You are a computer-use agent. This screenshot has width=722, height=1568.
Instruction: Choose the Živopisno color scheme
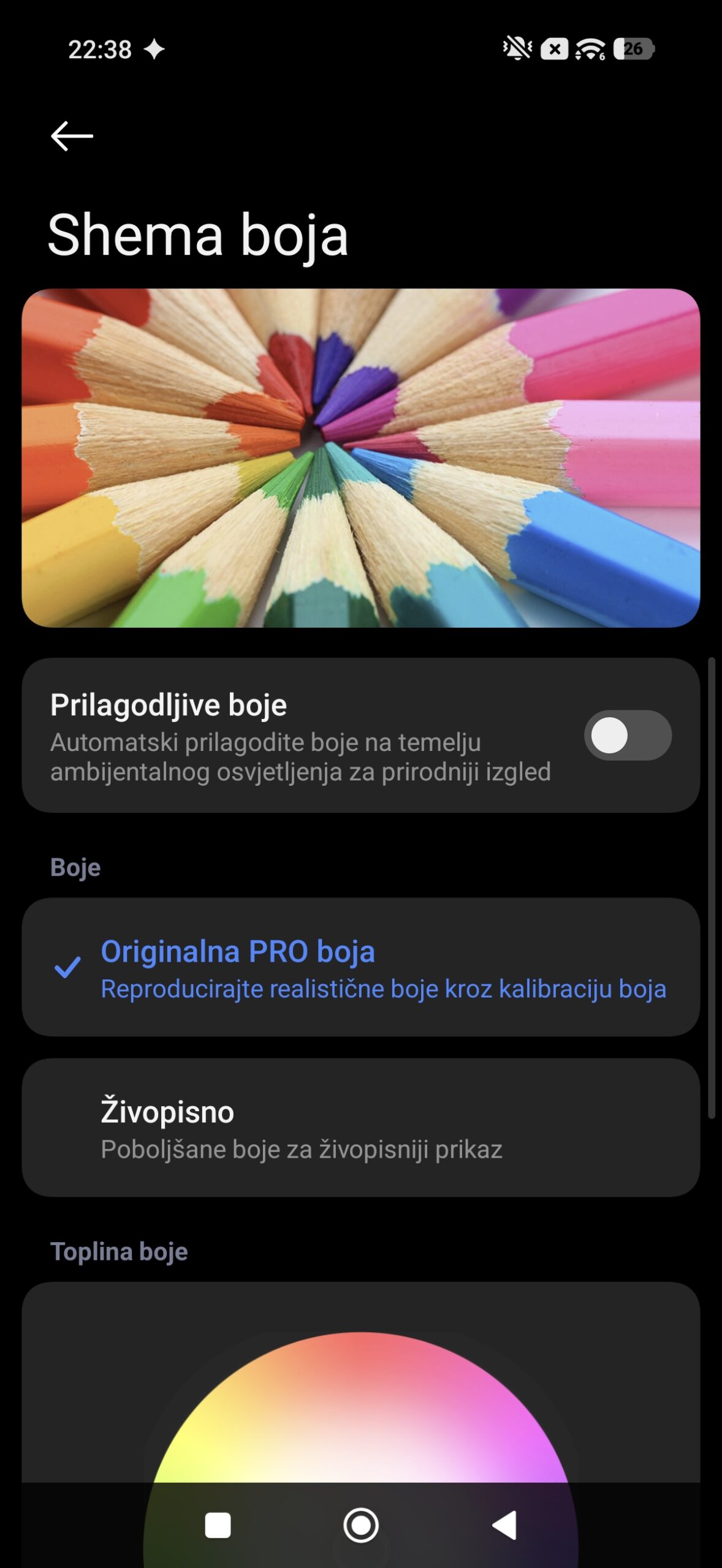tap(360, 1128)
